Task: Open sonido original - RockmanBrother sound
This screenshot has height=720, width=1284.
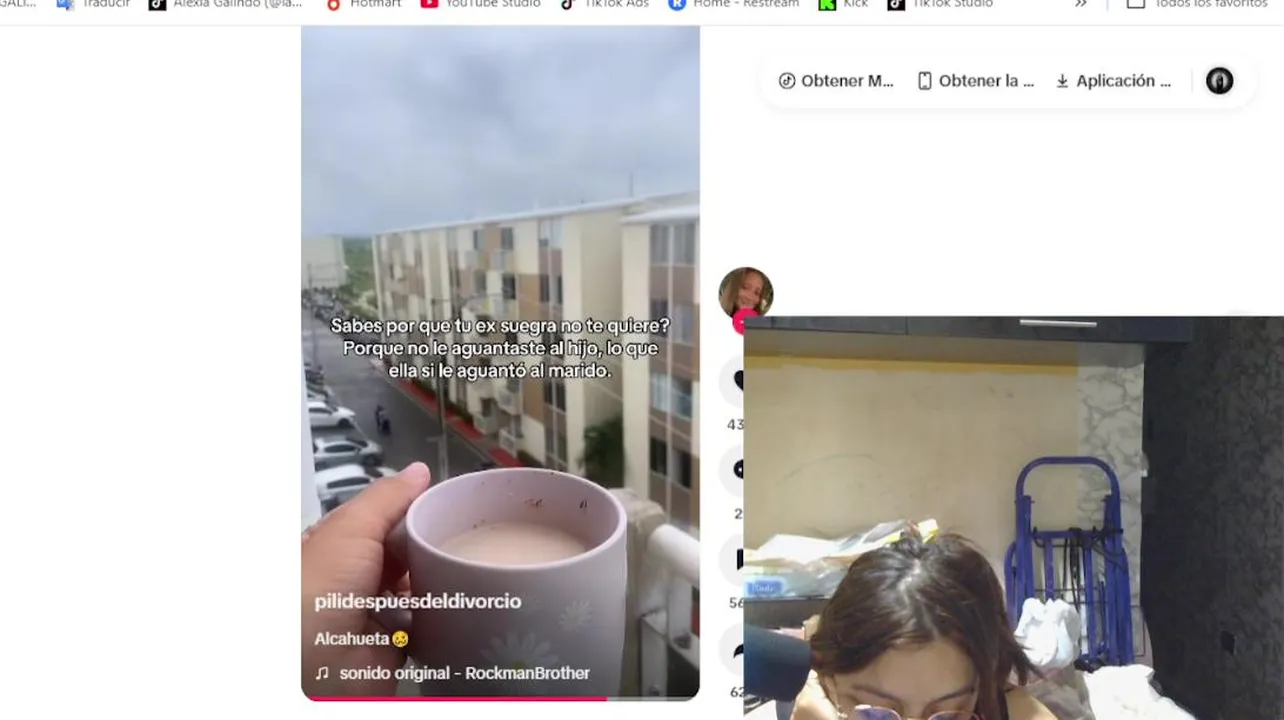Action: (463, 673)
